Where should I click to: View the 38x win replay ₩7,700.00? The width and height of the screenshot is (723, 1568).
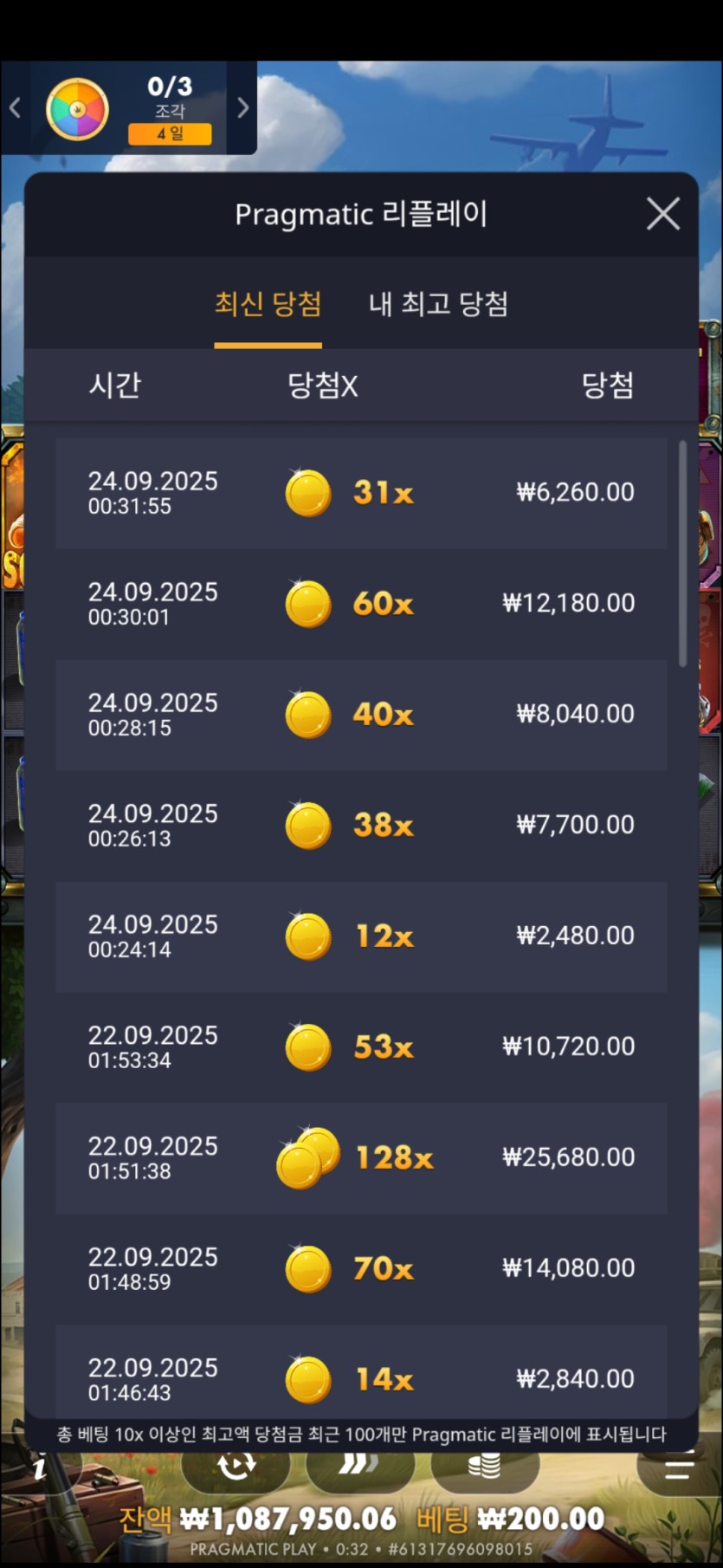[x=361, y=826]
